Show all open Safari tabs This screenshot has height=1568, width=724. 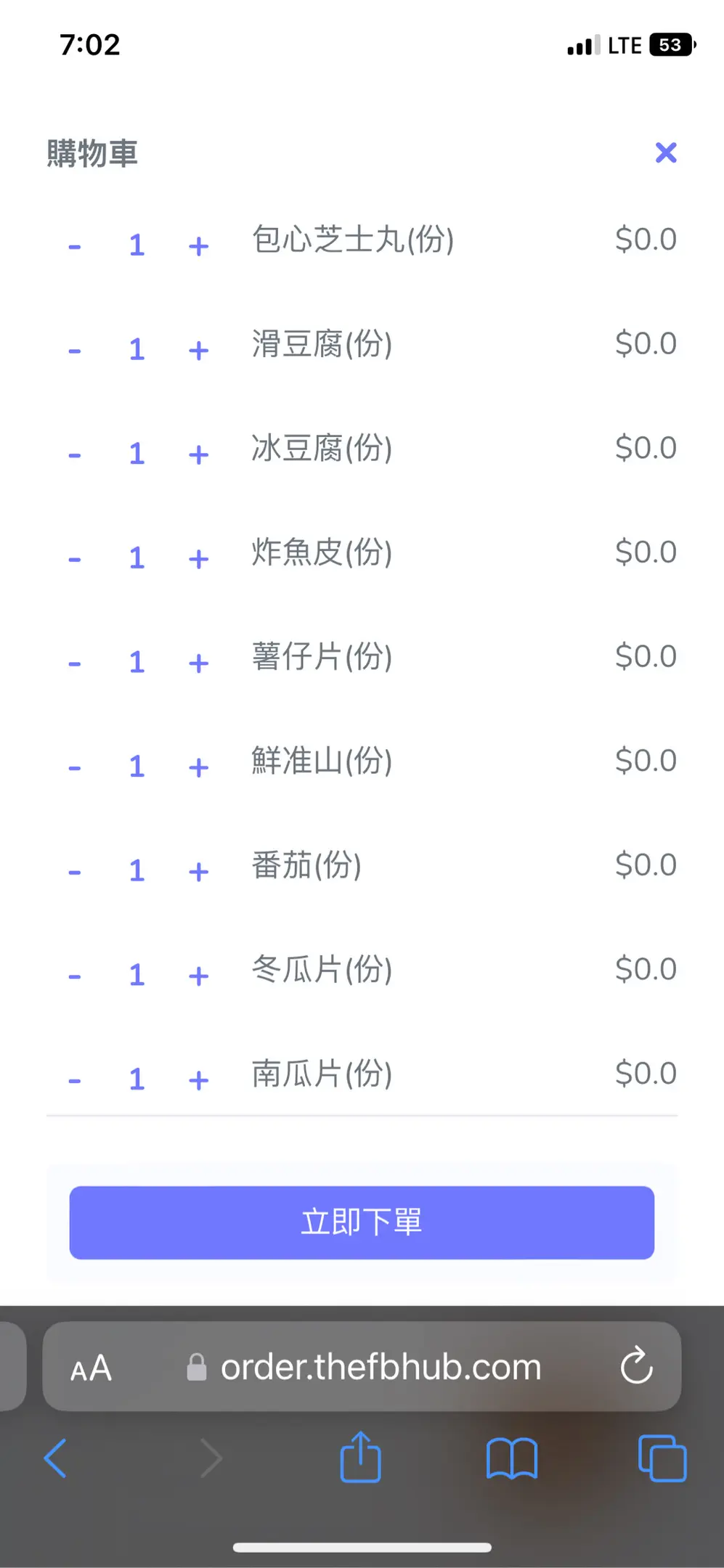click(x=662, y=1458)
